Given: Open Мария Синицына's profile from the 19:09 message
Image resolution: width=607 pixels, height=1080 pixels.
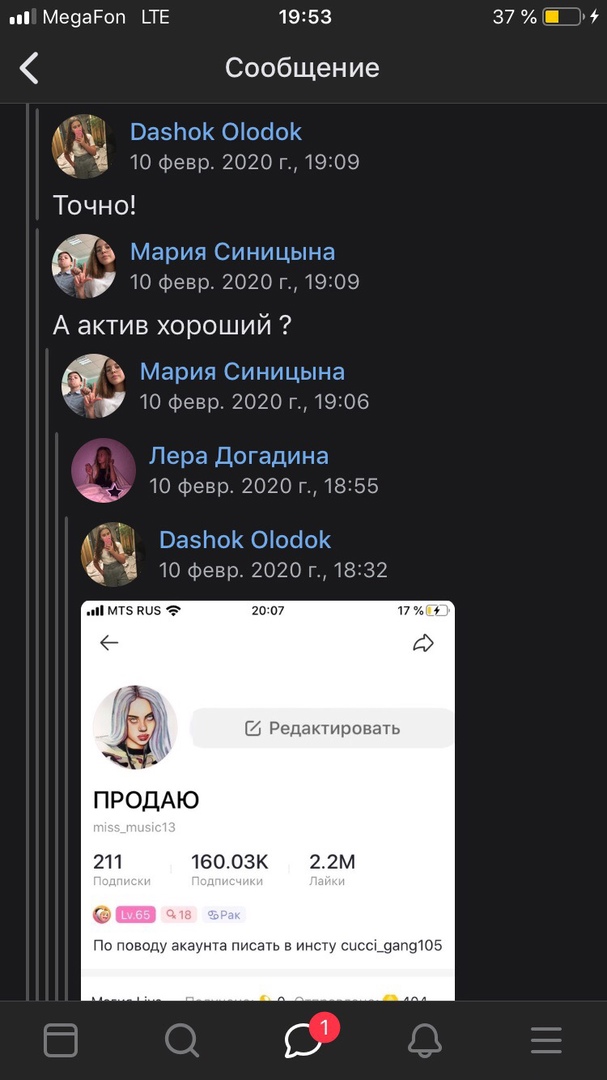Looking at the screenshot, I should pos(232,252).
